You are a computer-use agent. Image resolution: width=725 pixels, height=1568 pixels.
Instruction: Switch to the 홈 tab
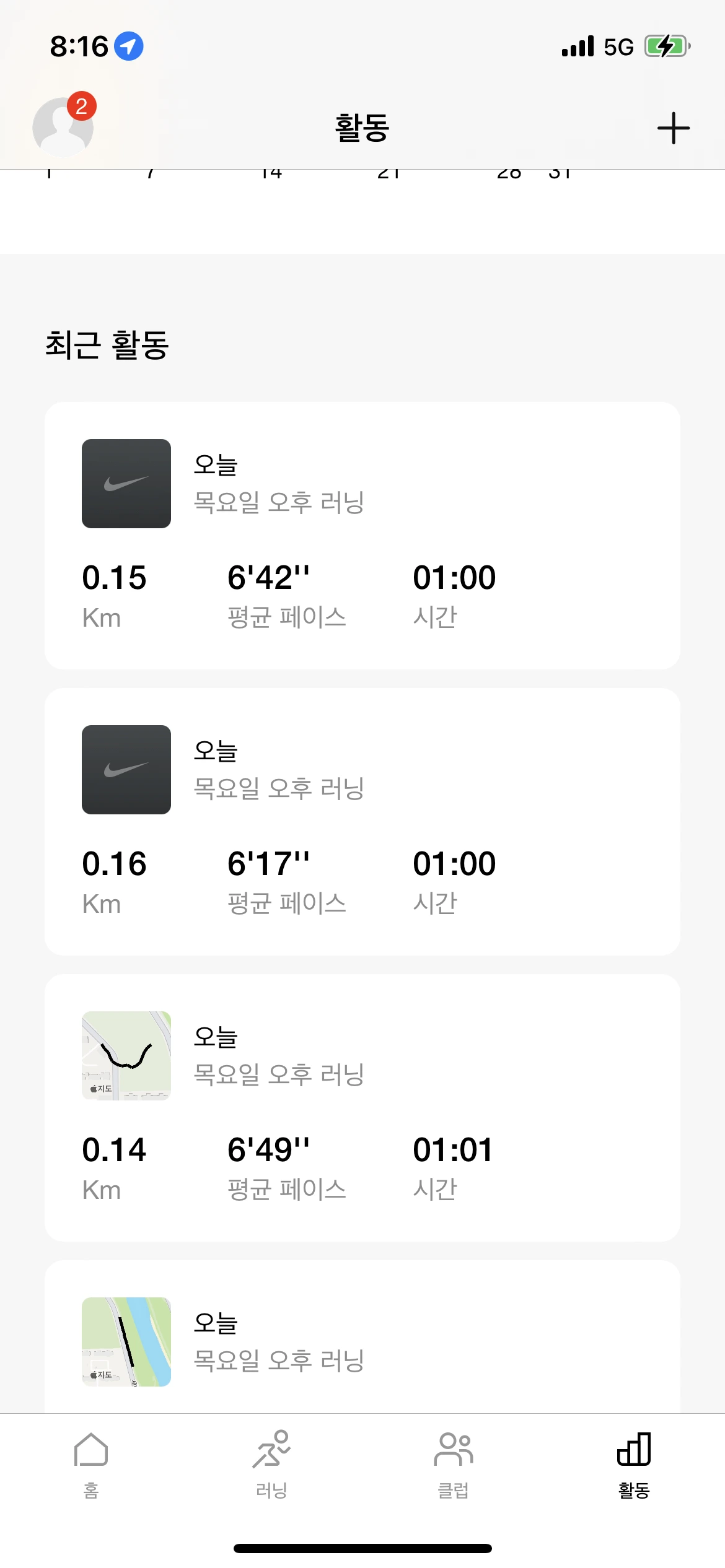(91, 1465)
